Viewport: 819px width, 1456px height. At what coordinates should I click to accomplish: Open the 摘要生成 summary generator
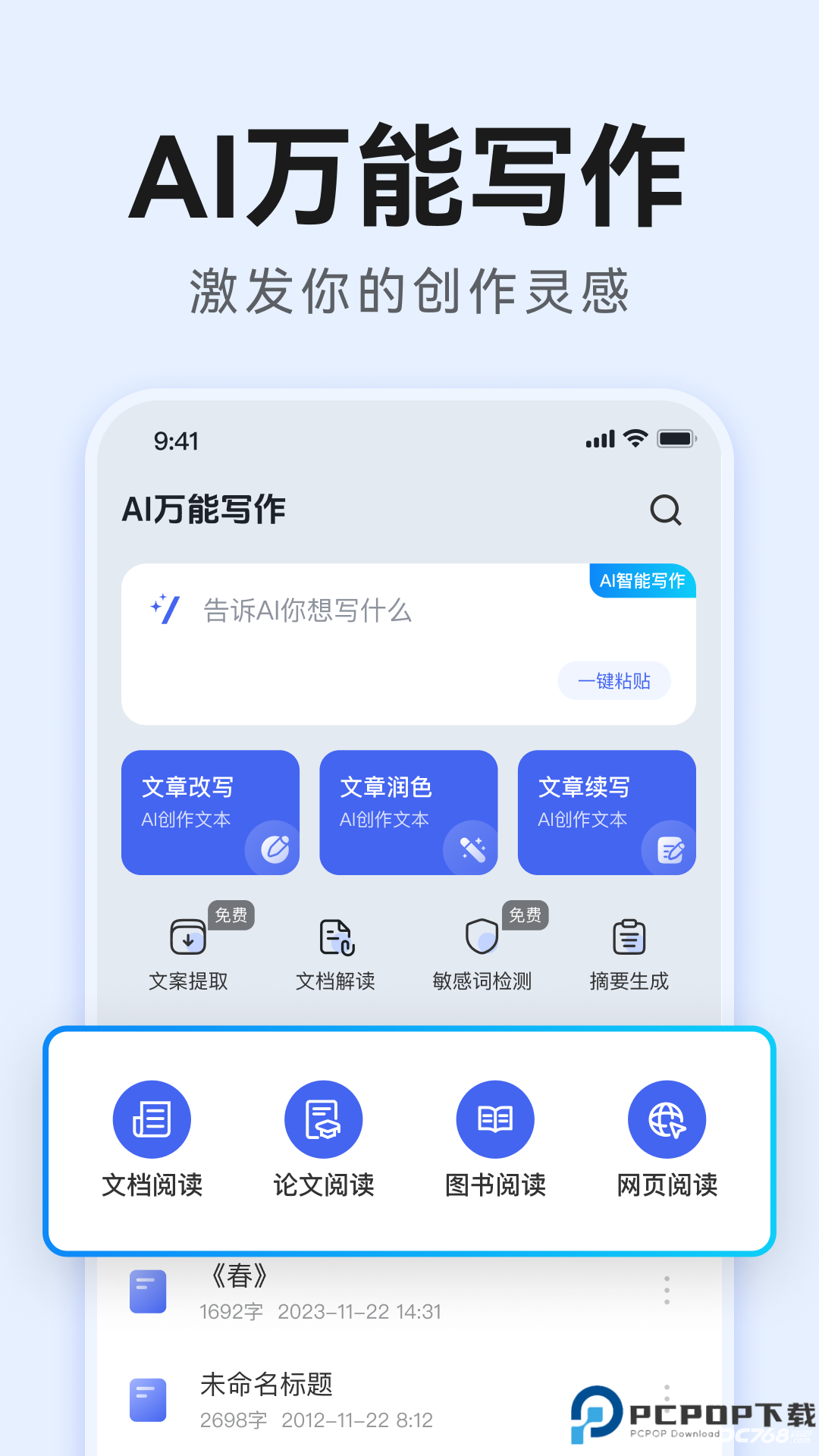pos(629,938)
